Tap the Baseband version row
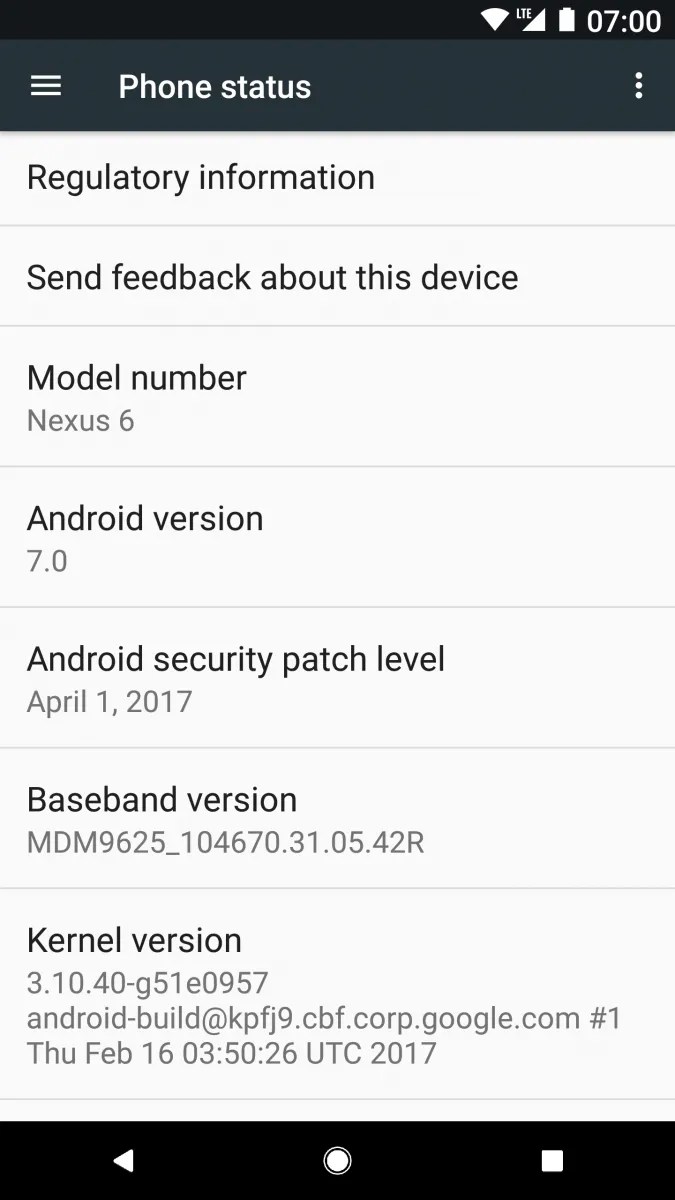 pyautogui.click(x=337, y=819)
